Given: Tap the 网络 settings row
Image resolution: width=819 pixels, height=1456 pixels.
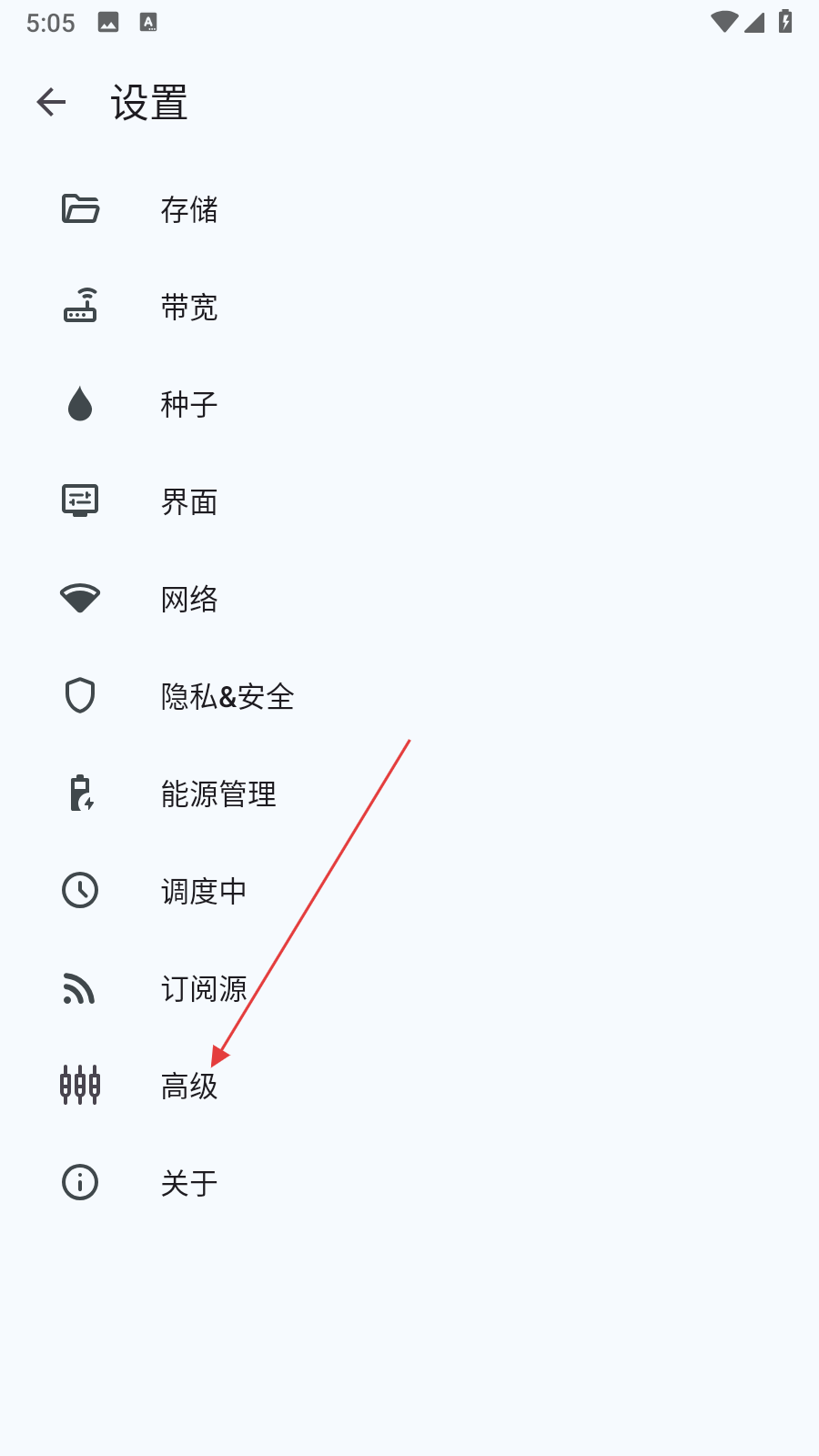Looking at the screenshot, I should click(x=189, y=599).
